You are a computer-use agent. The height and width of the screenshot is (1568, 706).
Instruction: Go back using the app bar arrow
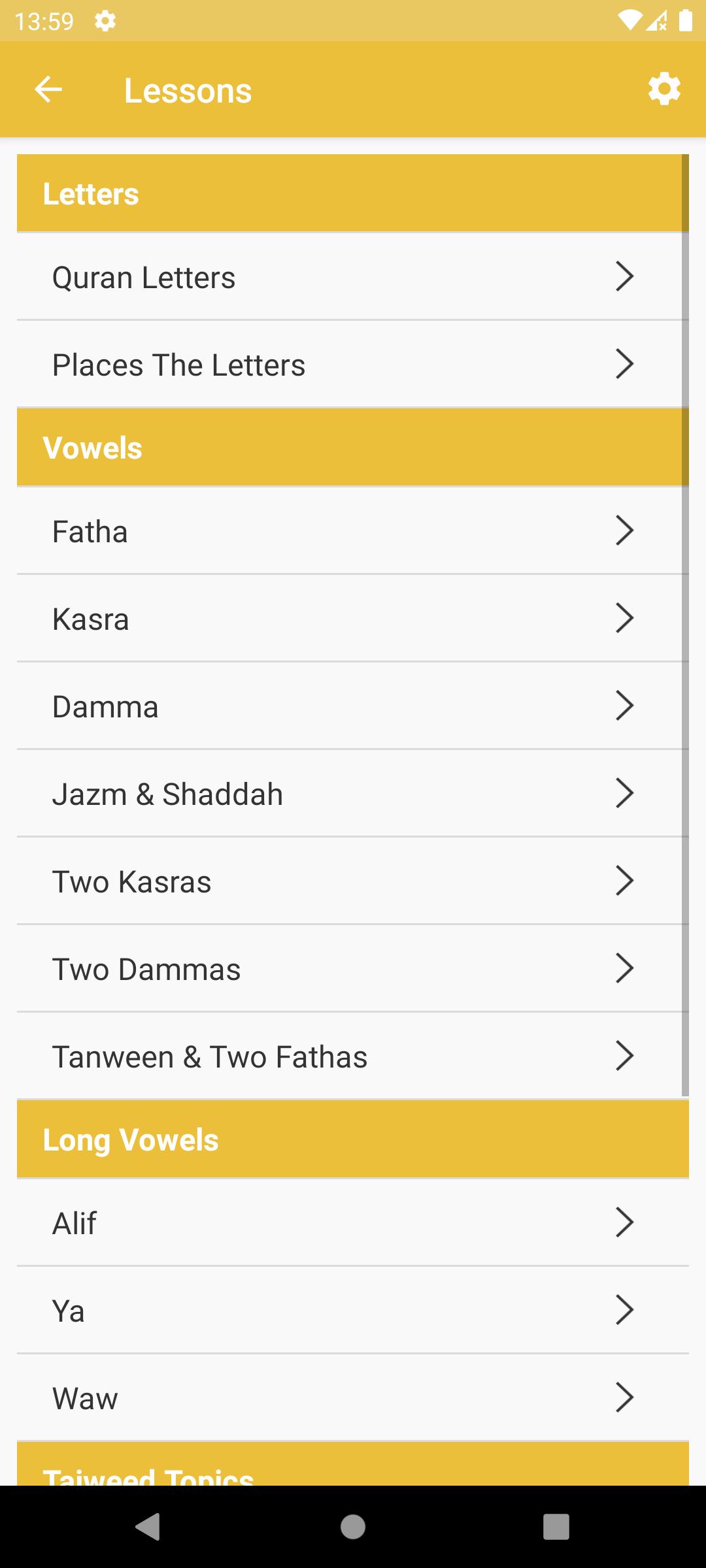pos(48,90)
